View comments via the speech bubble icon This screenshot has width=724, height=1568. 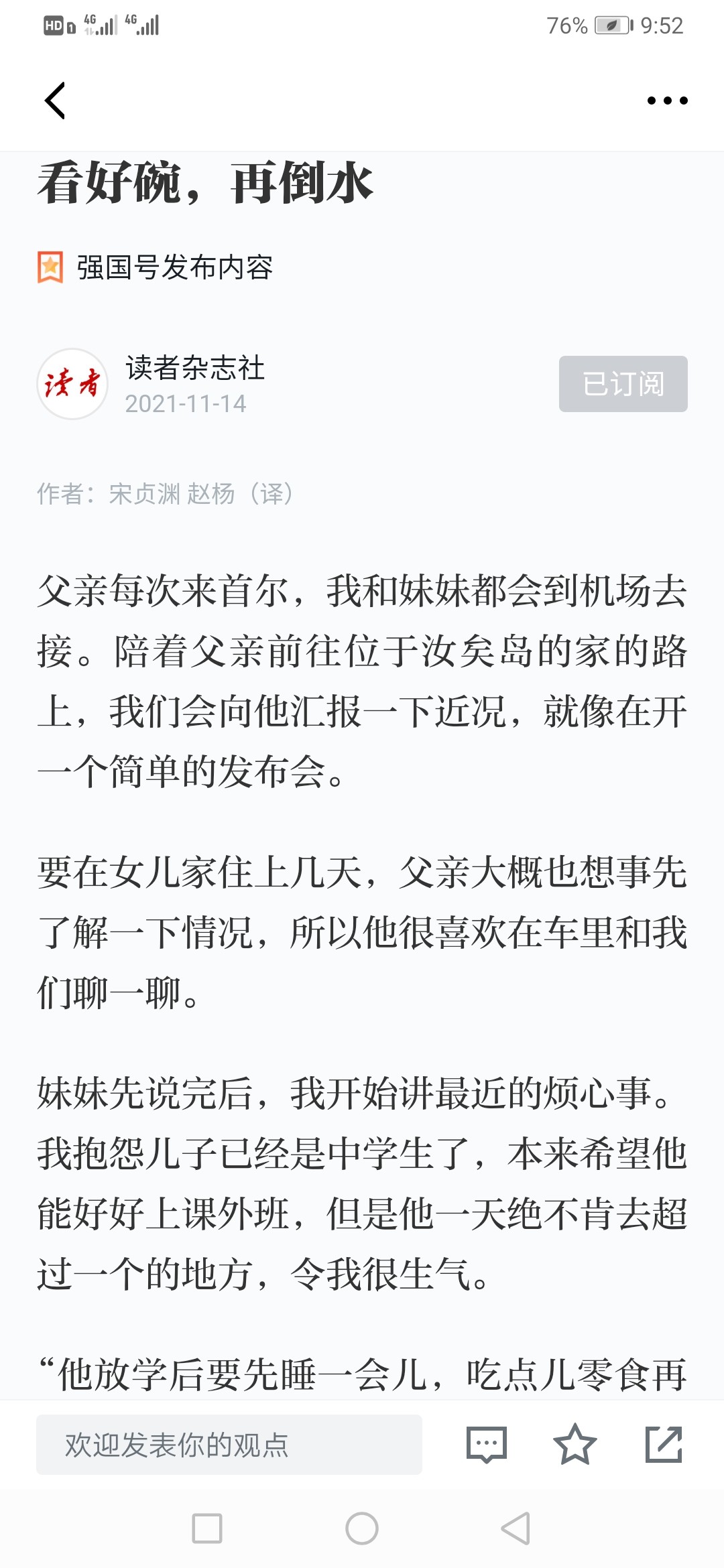point(487,1445)
